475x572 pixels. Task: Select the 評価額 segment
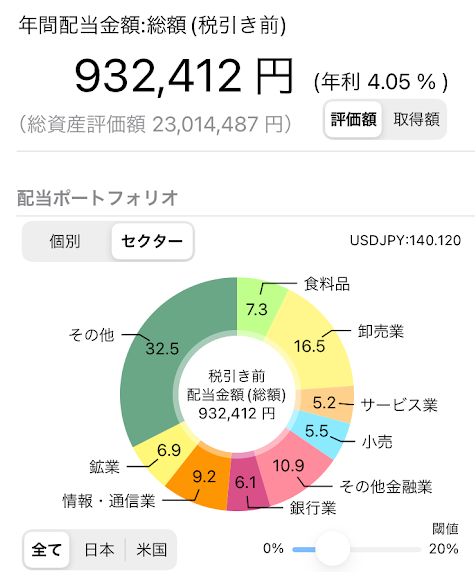click(353, 120)
